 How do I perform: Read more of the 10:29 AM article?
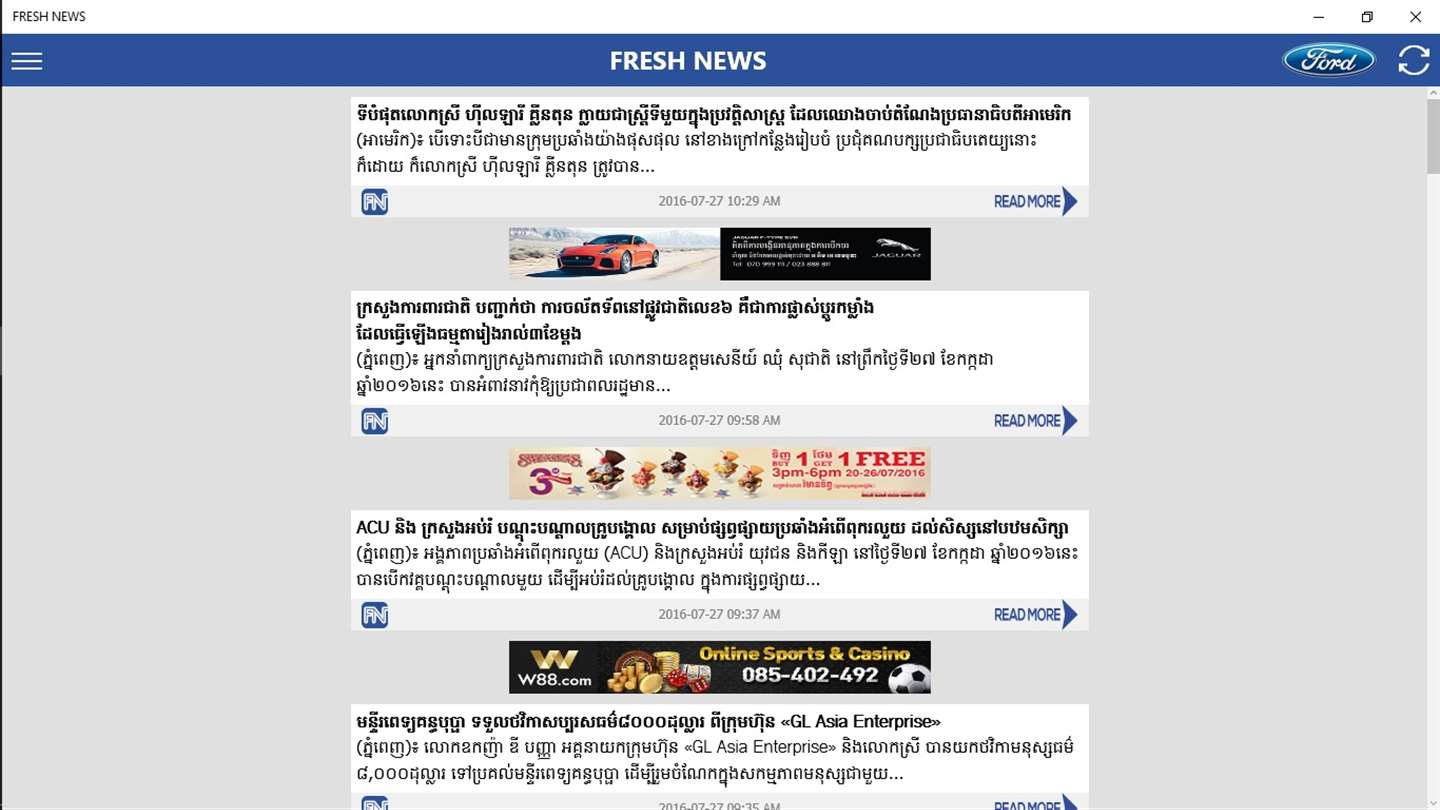click(1034, 201)
